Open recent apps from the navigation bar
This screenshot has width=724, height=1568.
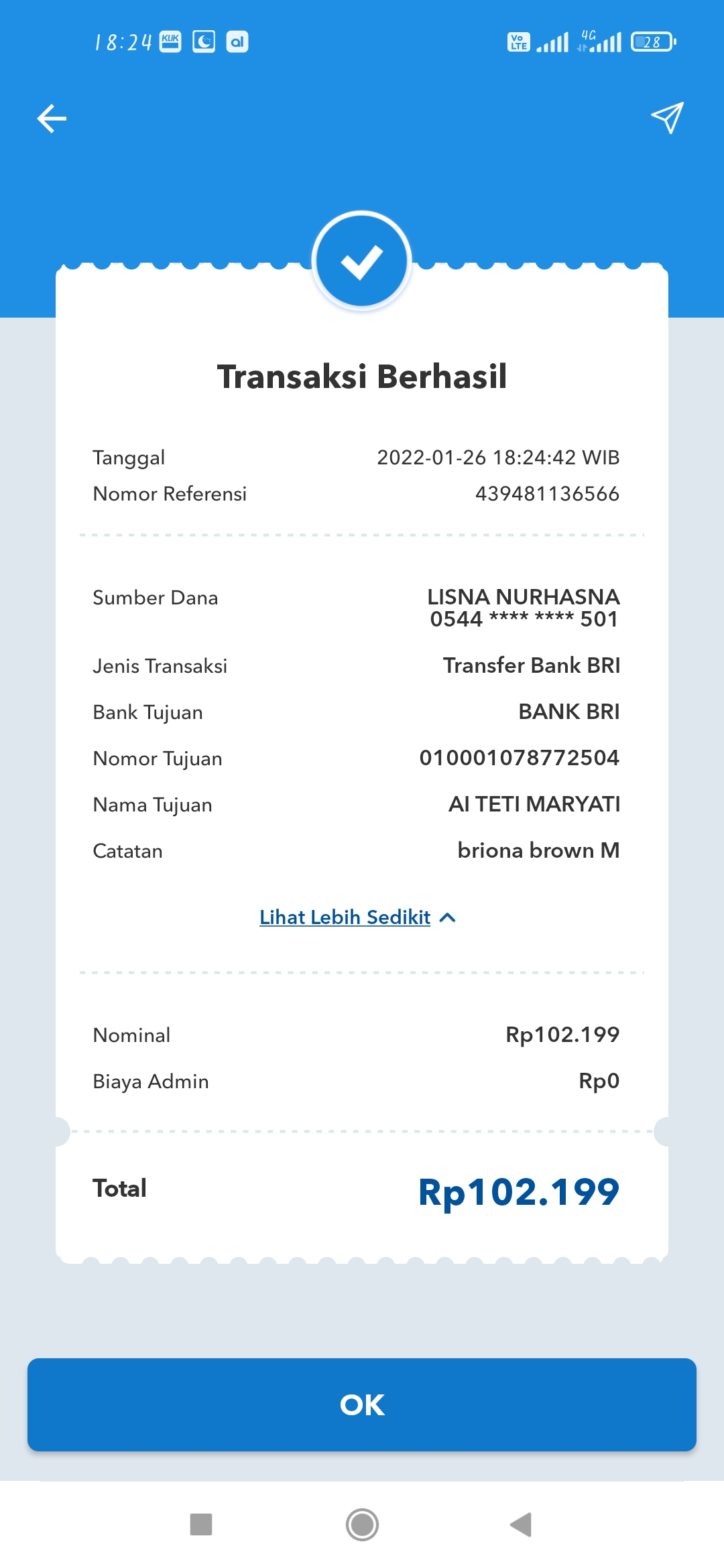pos(201,1524)
